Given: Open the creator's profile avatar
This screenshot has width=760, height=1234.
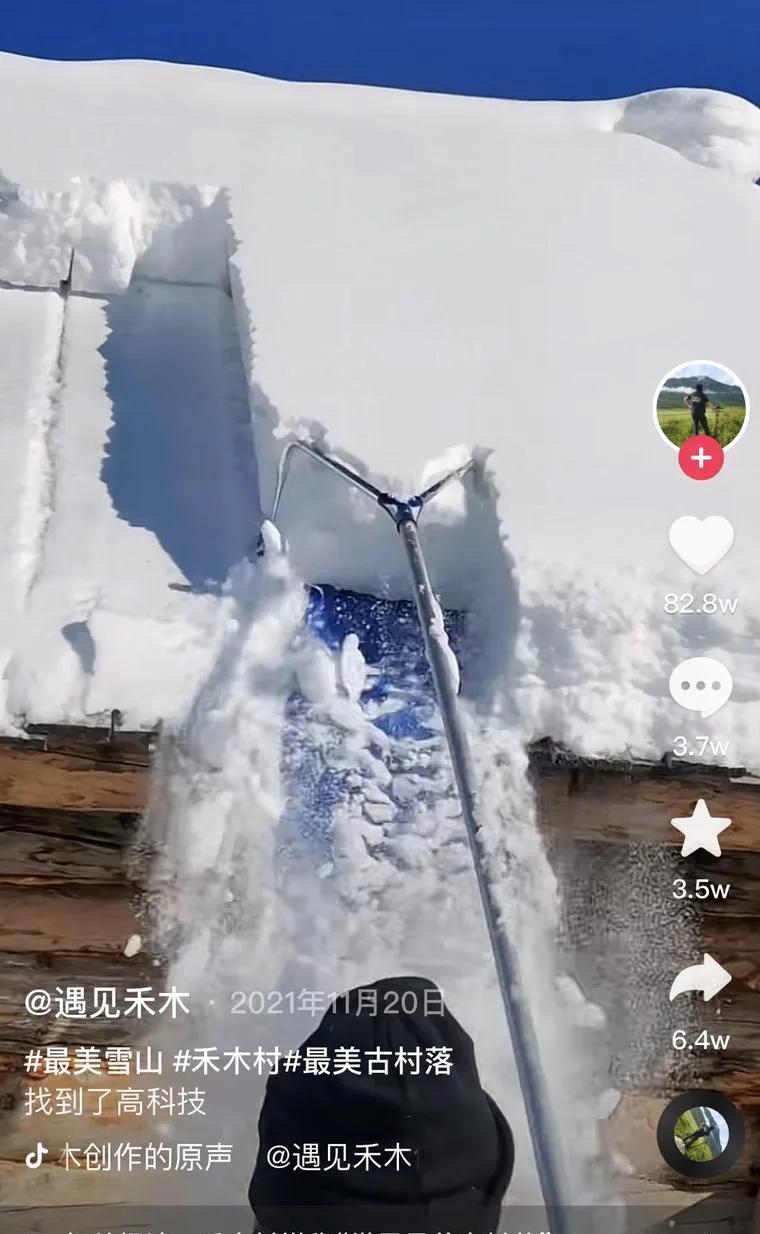Looking at the screenshot, I should 700,407.
